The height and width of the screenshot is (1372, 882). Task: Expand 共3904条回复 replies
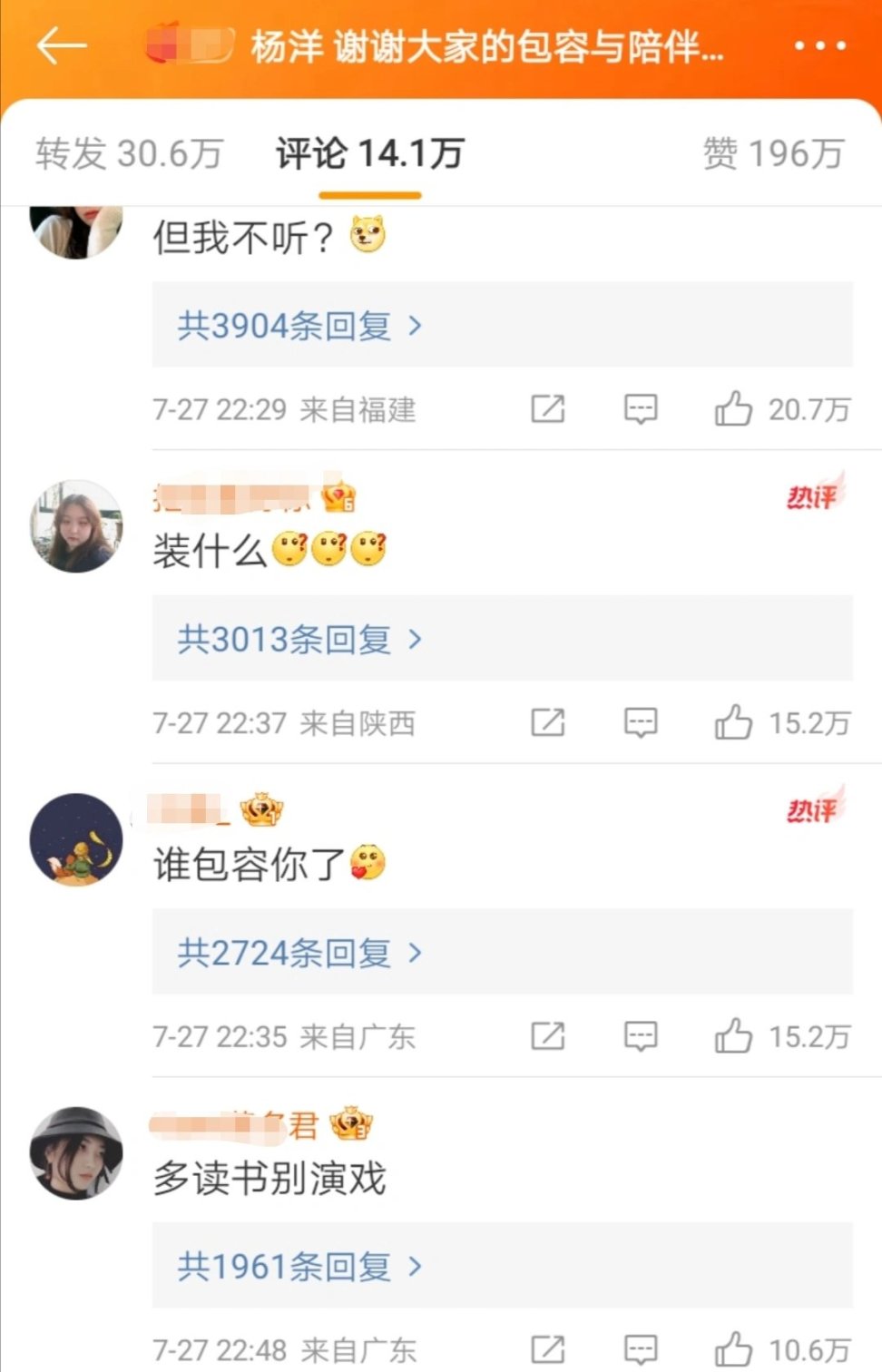point(299,325)
